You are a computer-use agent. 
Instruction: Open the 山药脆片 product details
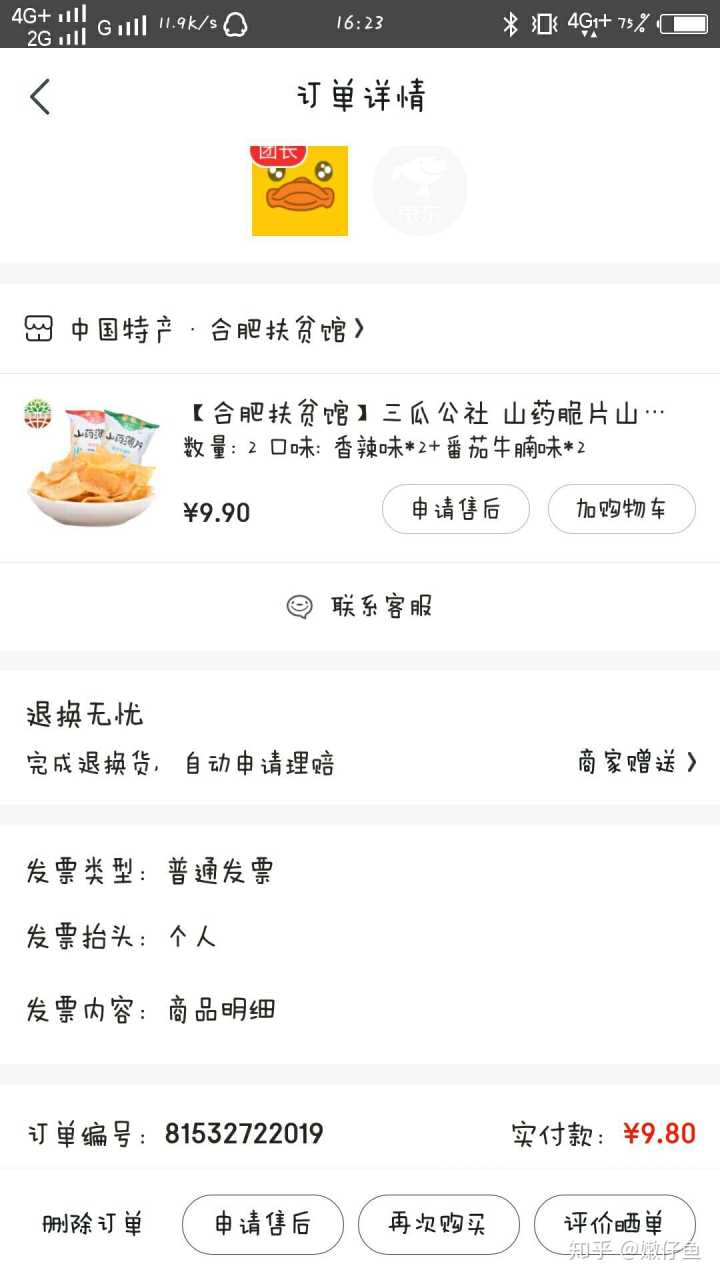click(427, 414)
